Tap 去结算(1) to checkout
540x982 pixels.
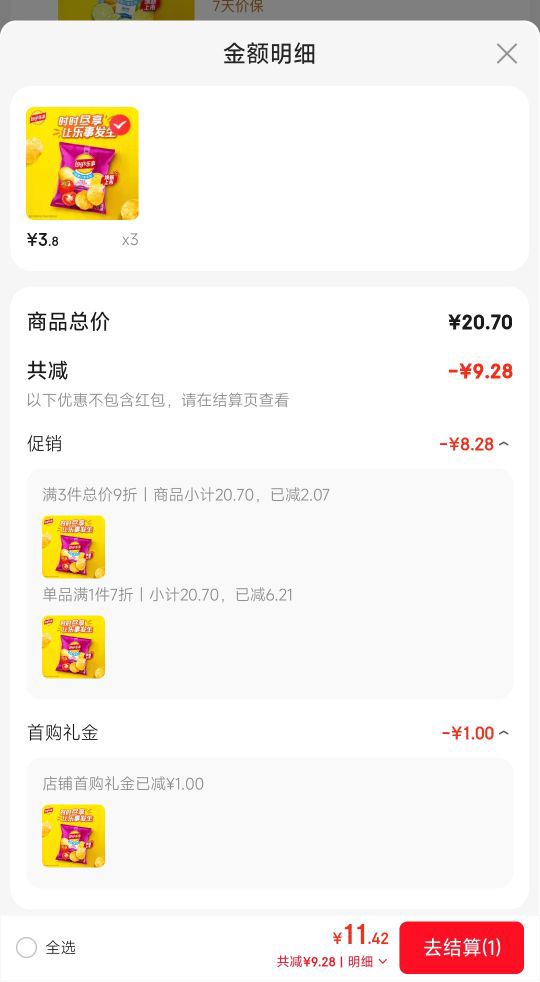pos(462,947)
